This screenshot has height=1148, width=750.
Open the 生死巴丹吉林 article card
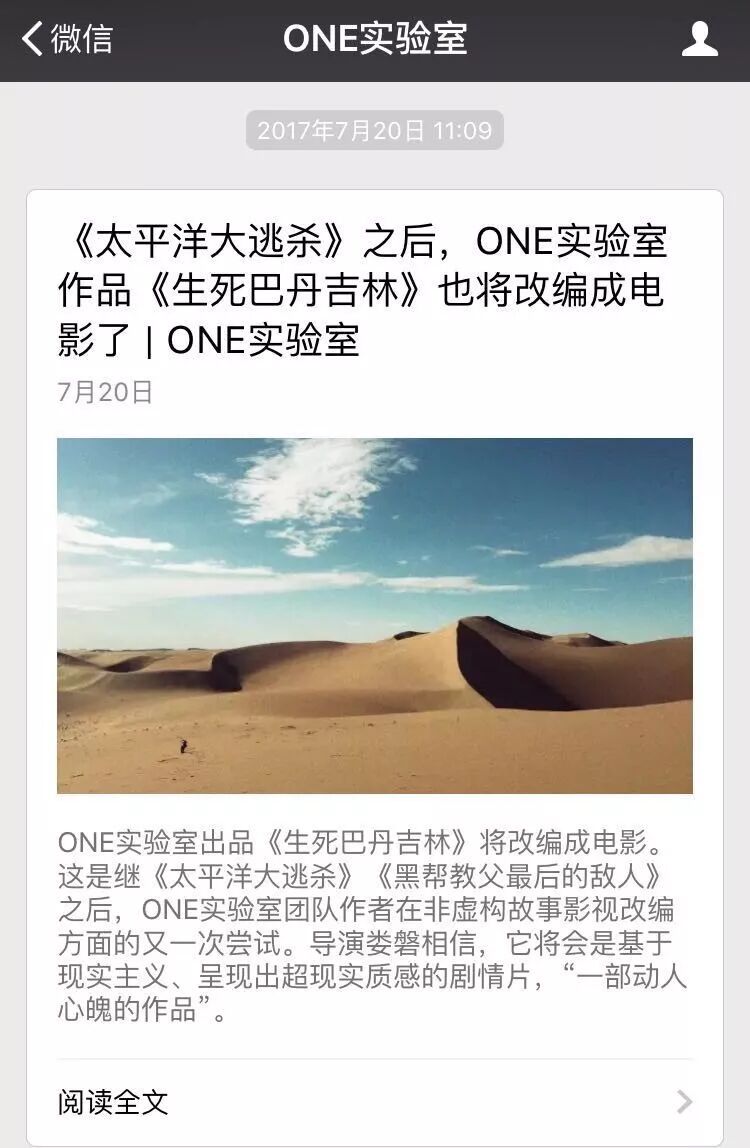click(374, 614)
